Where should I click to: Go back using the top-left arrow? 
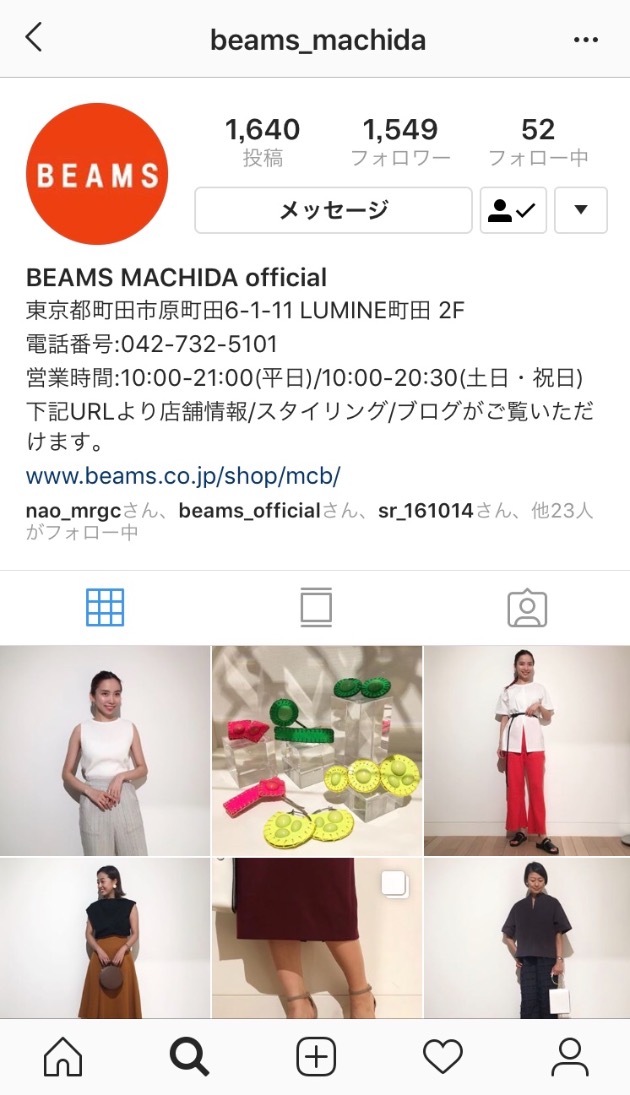click(34, 38)
